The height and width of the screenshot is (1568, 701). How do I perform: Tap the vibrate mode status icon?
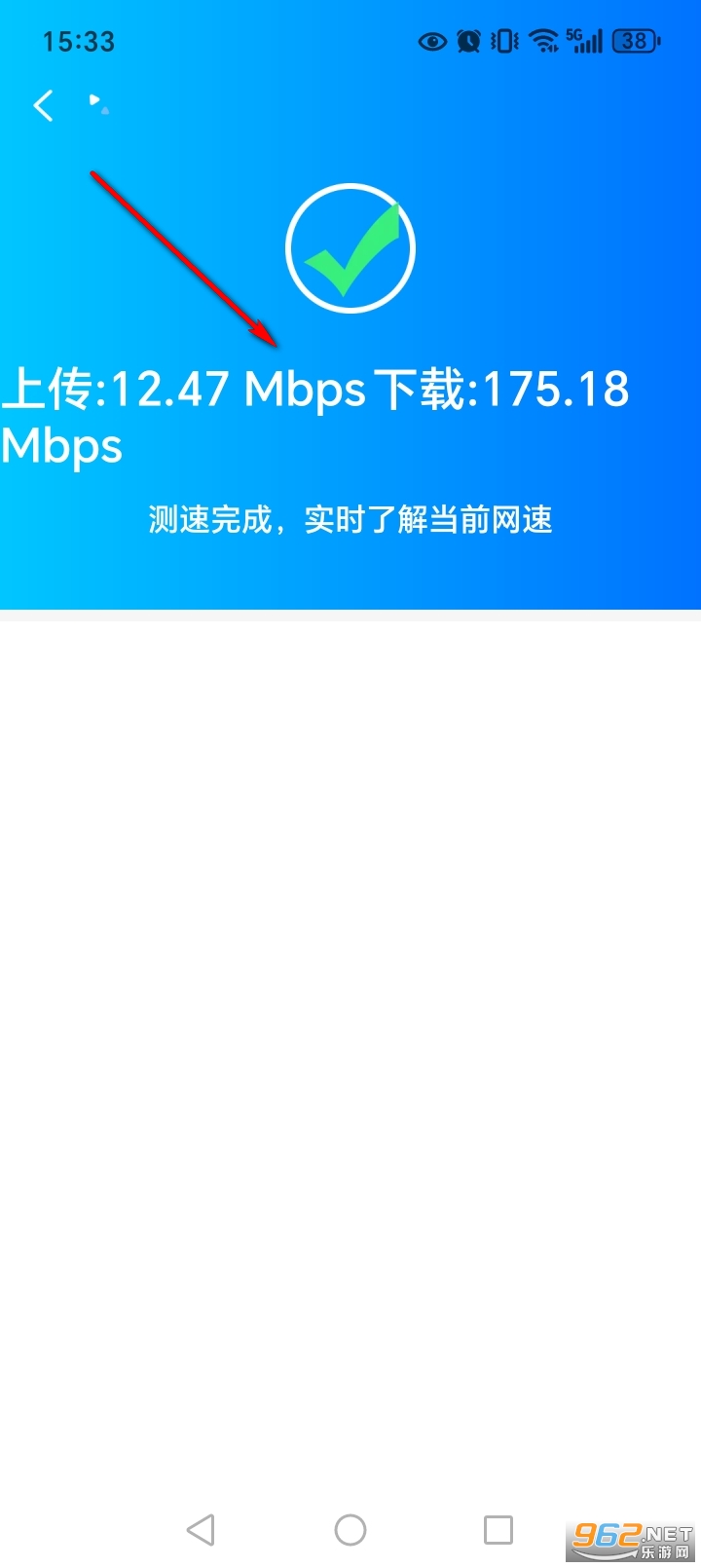click(502, 41)
